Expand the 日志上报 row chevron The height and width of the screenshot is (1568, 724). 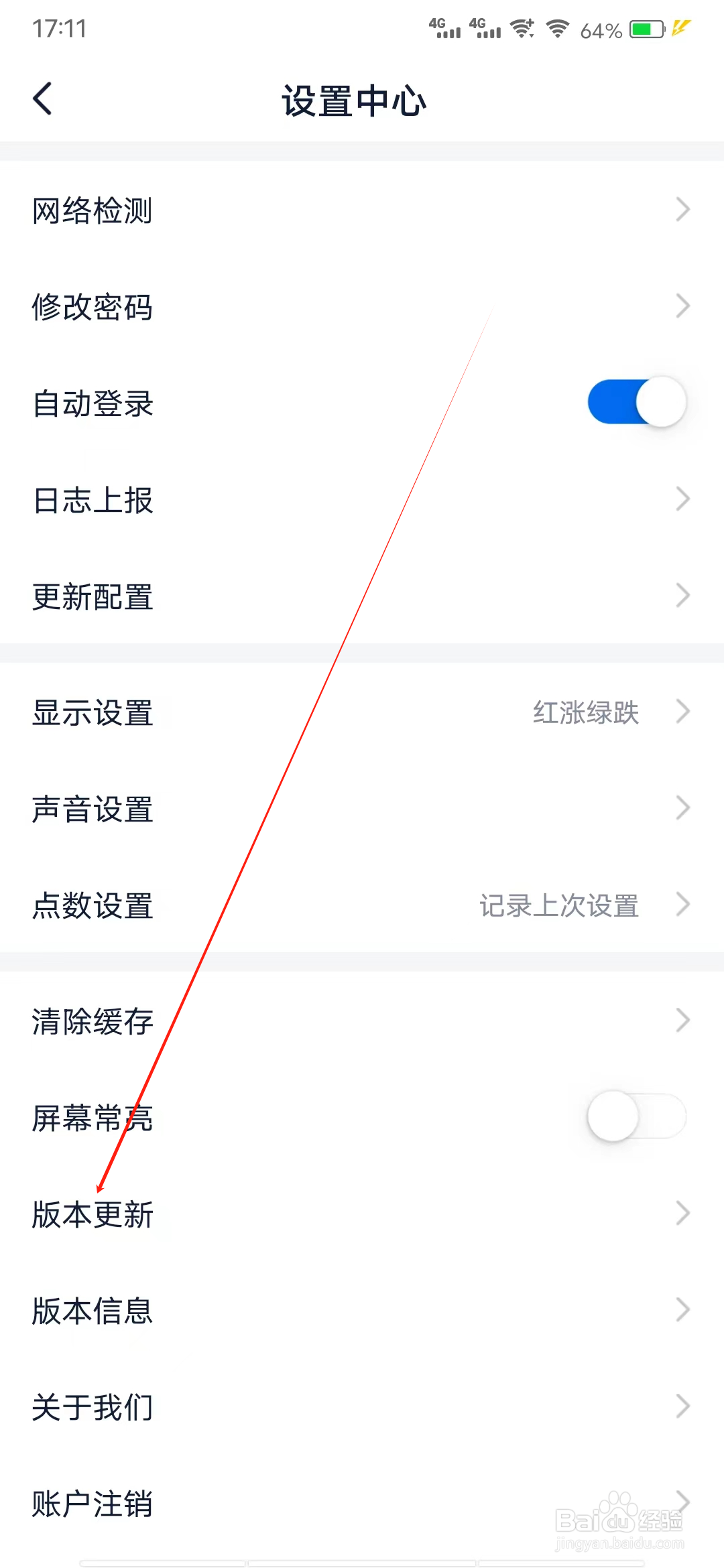[682, 499]
